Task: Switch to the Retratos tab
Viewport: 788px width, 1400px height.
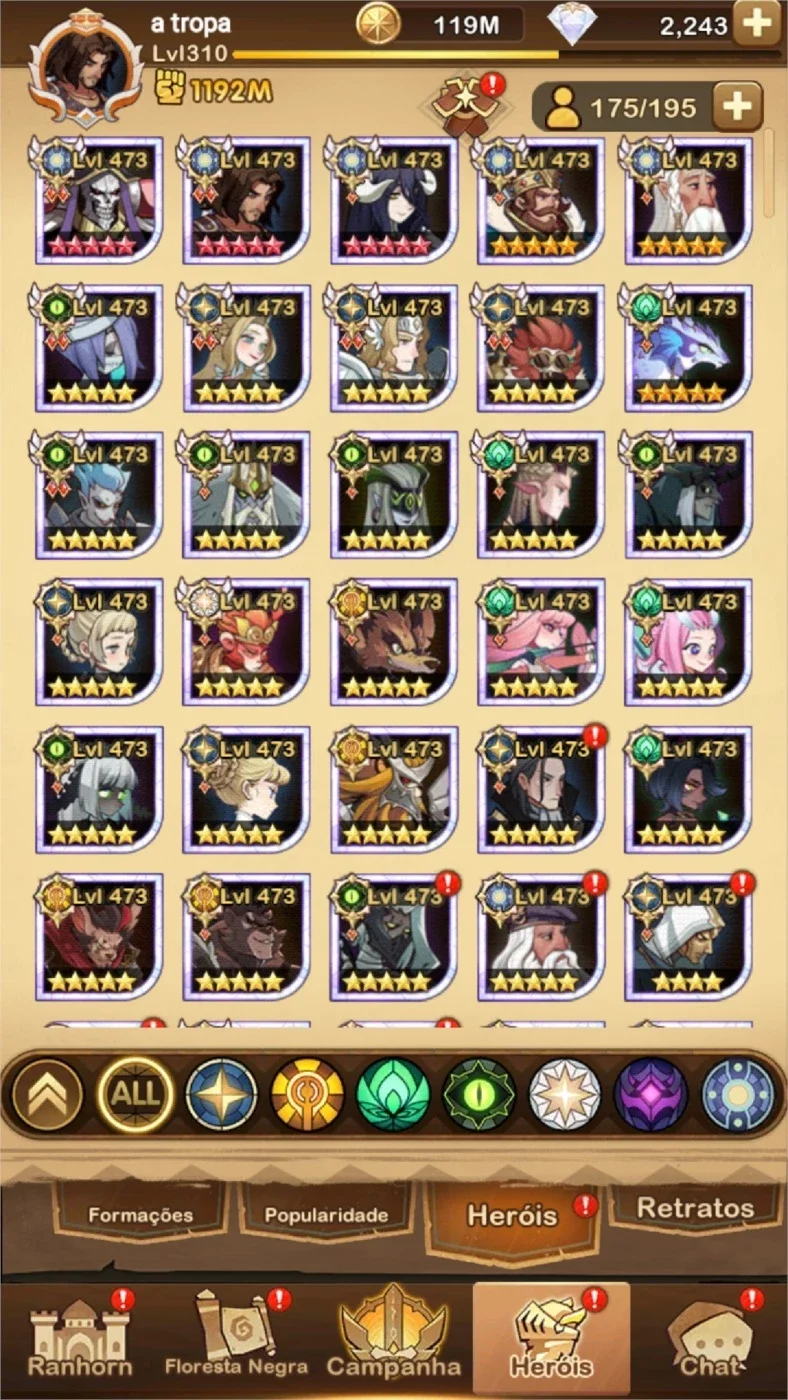Action: click(x=696, y=1208)
